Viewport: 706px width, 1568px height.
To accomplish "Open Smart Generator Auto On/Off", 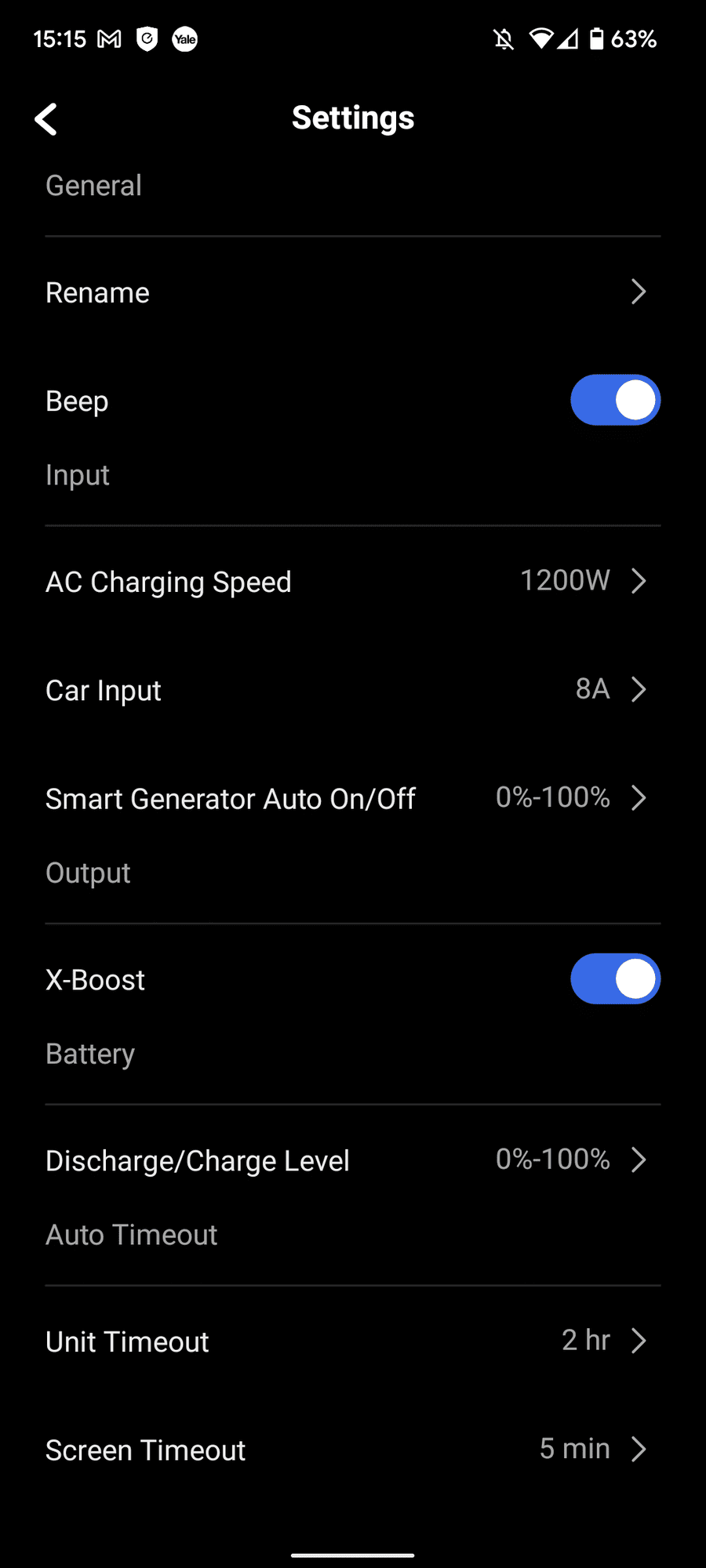I will (x=353, y=798).
